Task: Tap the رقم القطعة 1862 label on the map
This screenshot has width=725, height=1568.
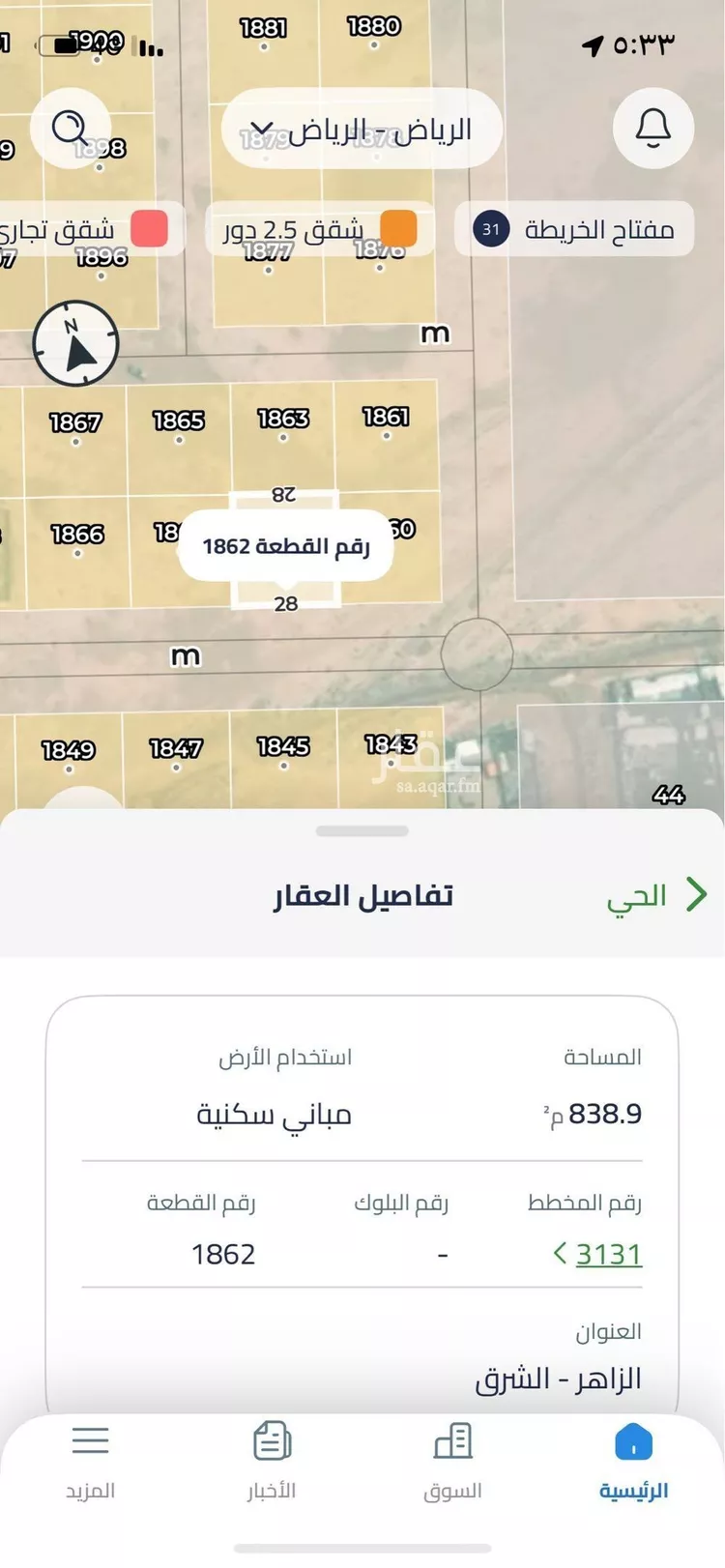Action: pyautogui.click(x=283, y=545)
